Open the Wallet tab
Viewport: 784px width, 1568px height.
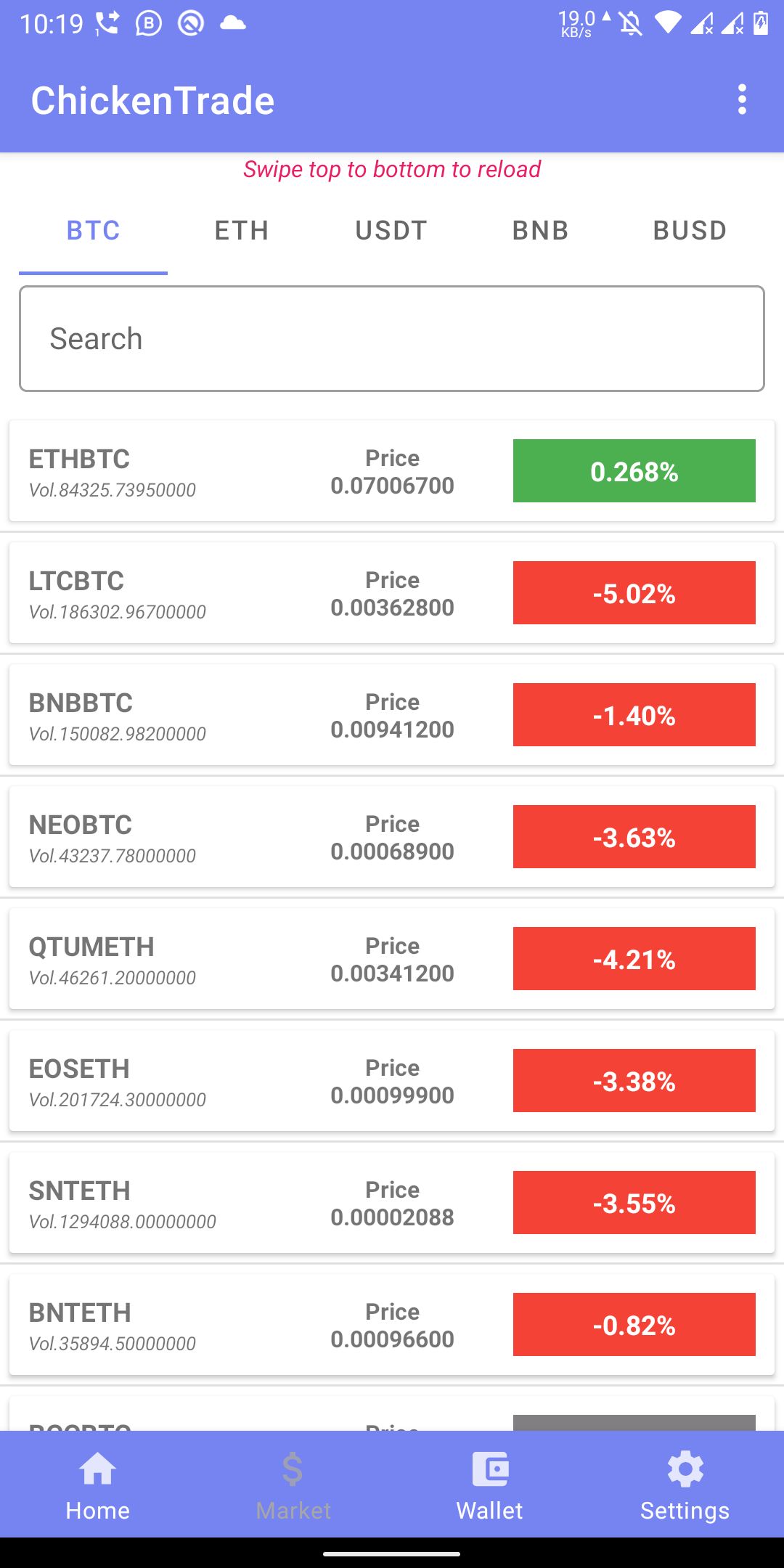[490, 1485]
